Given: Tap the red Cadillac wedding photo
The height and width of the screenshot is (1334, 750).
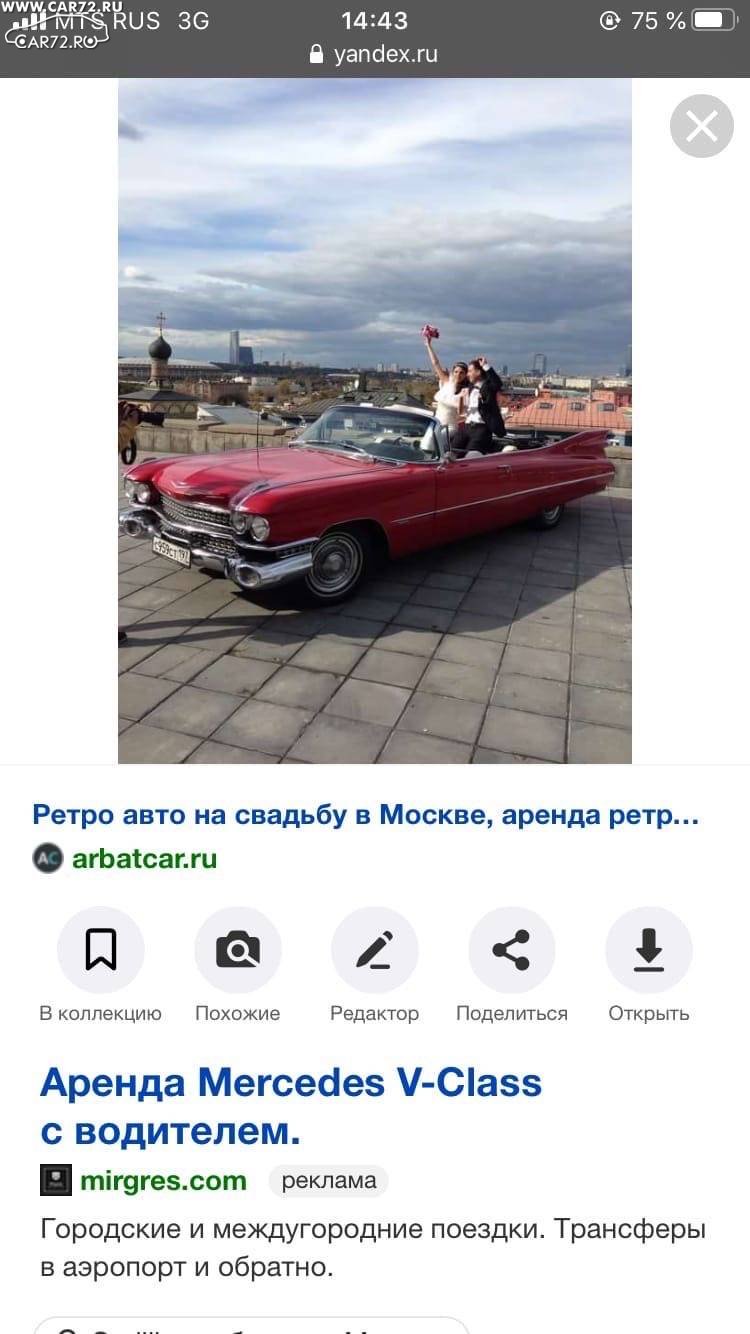Looking at the screenshot, I should (375, 421).
